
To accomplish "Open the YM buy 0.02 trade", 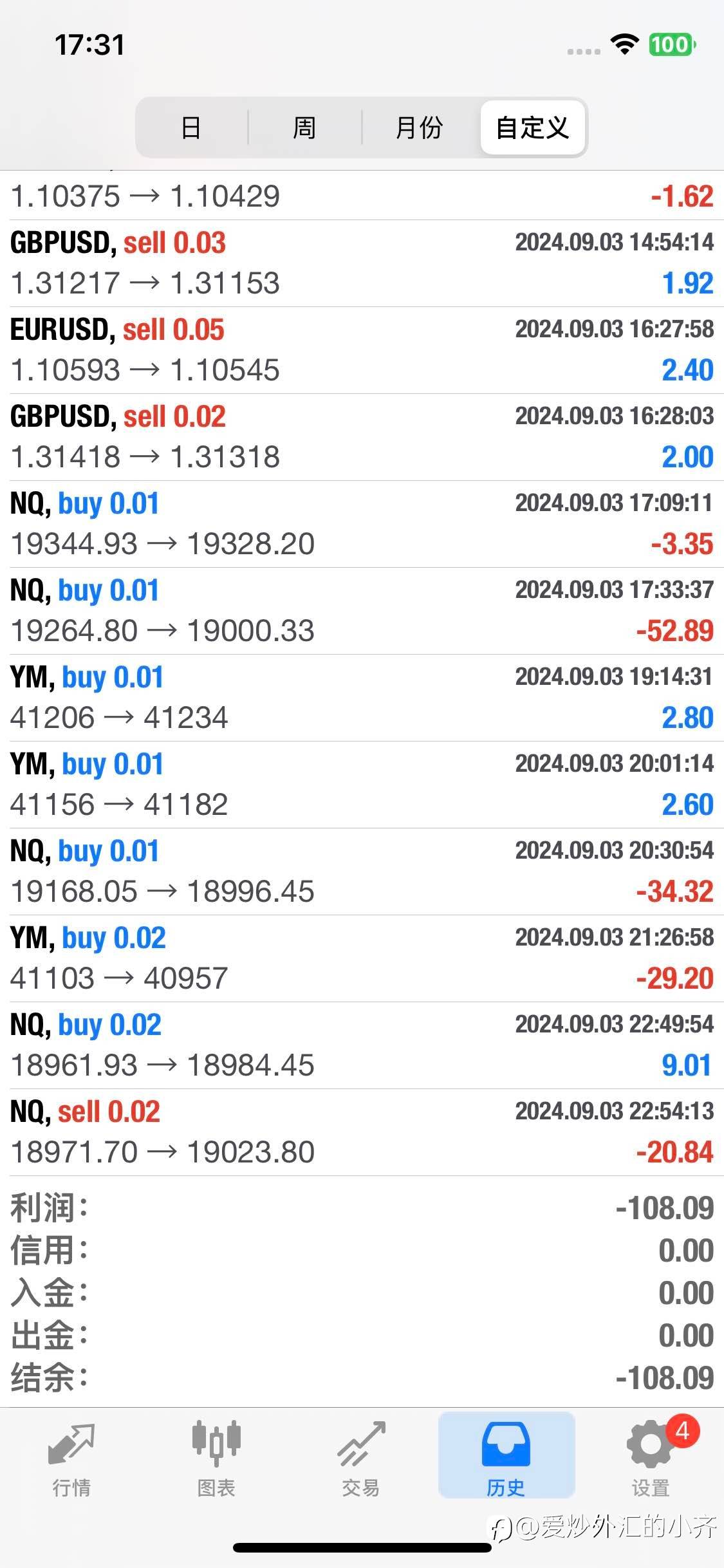I will pyautogui.click(x=362, y=958).
